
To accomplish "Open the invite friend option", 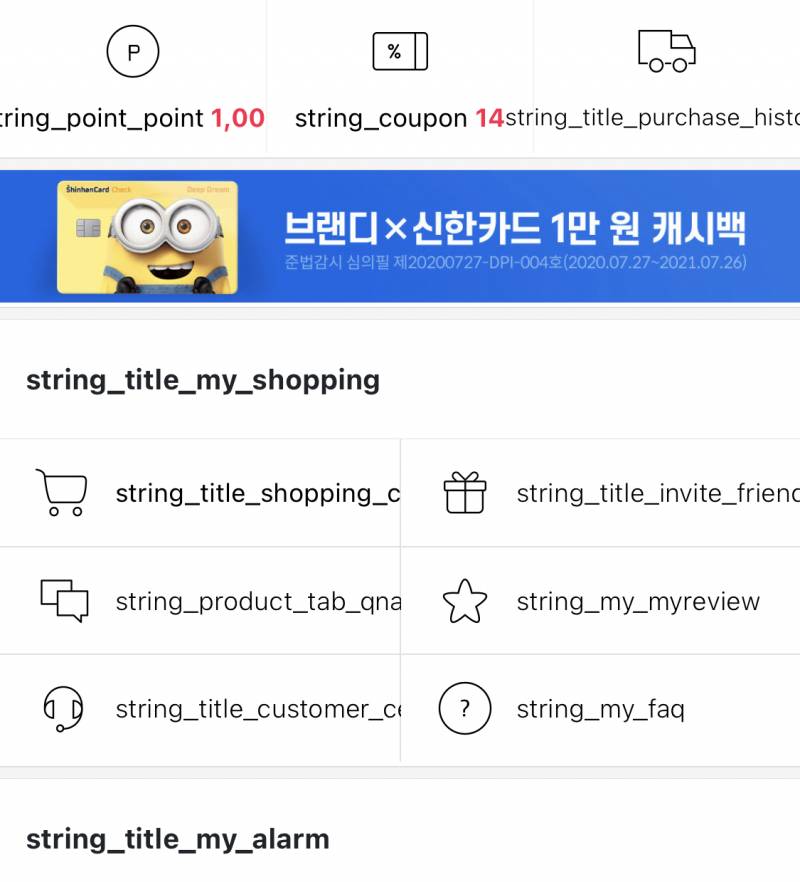I will tap(600, 493).
